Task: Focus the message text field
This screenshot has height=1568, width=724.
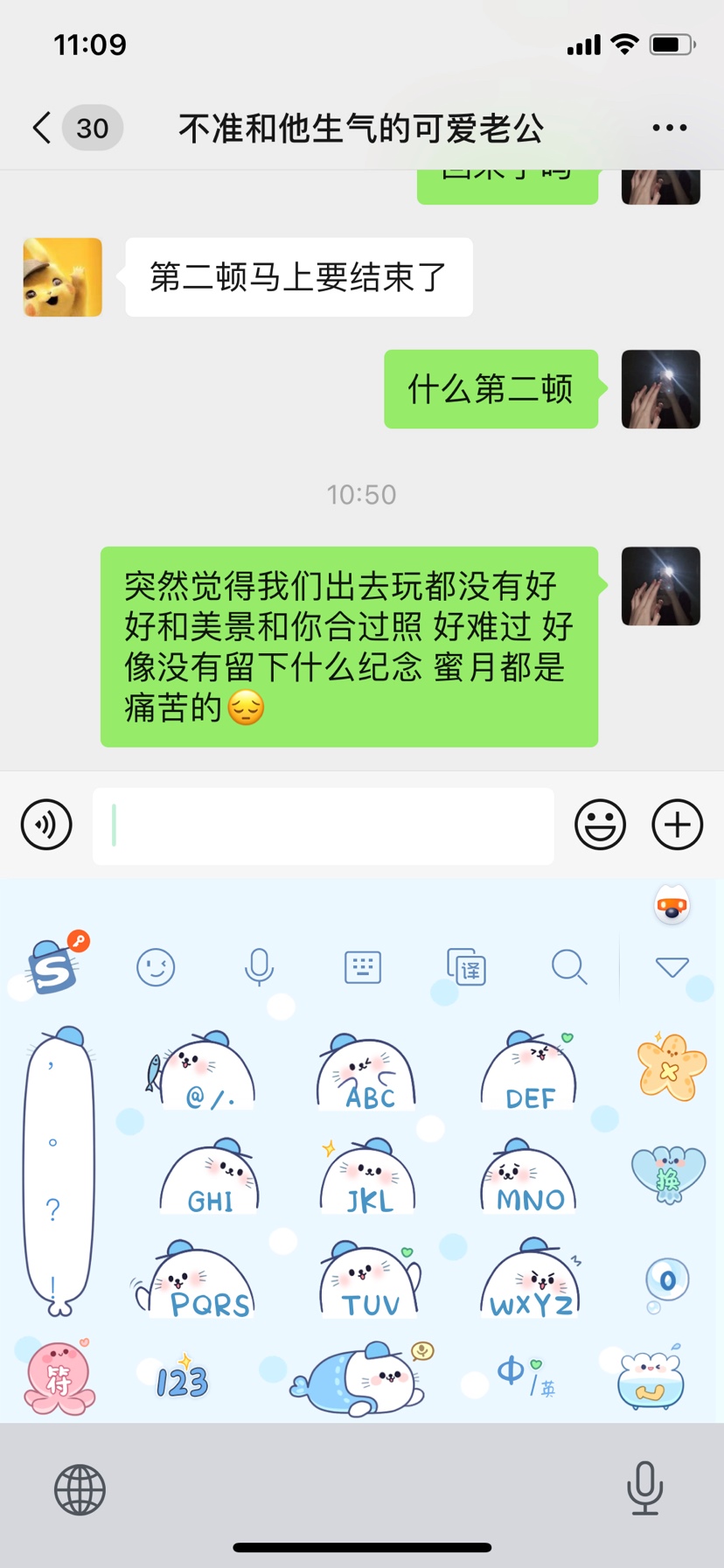Action: pyautogui.click(x=324, y=826)
